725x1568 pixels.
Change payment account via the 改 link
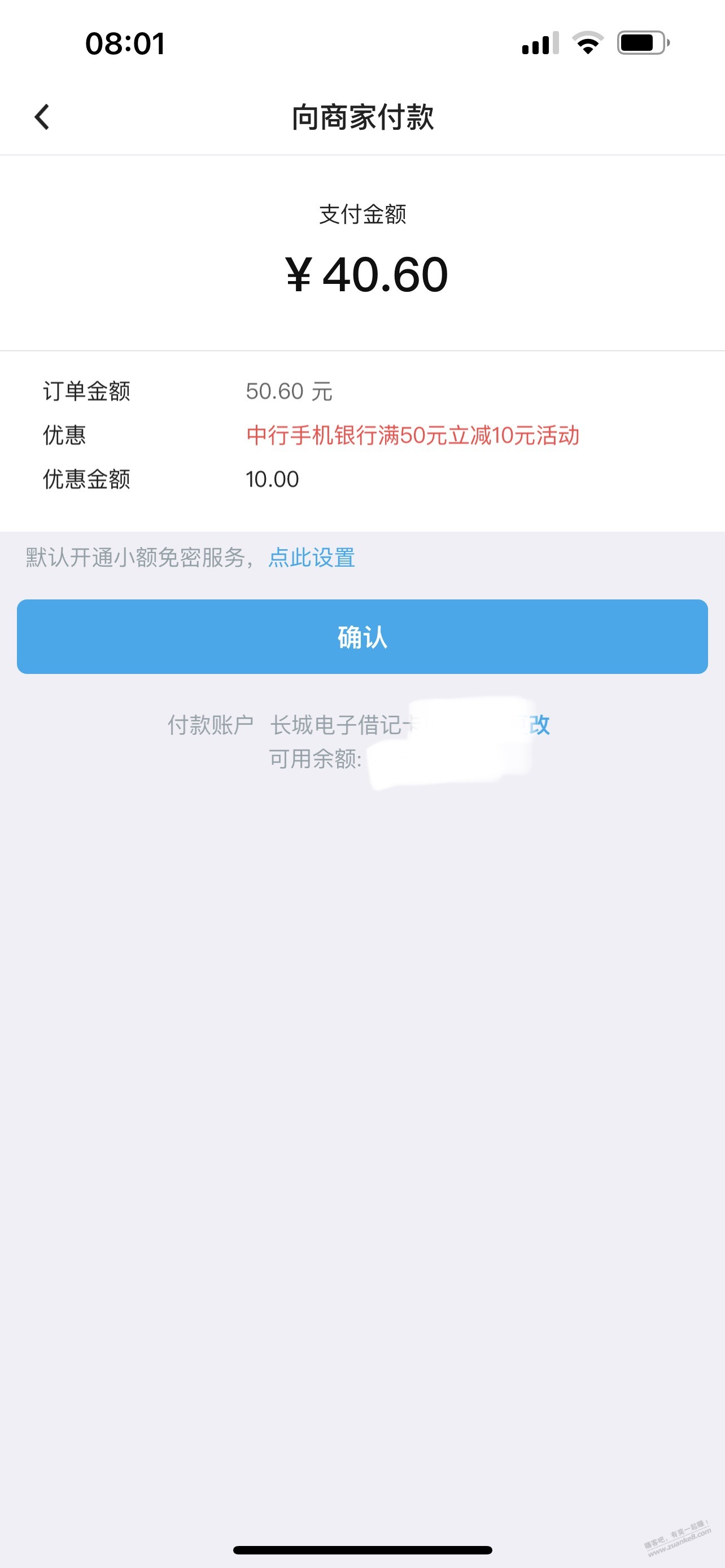[539, 724]
